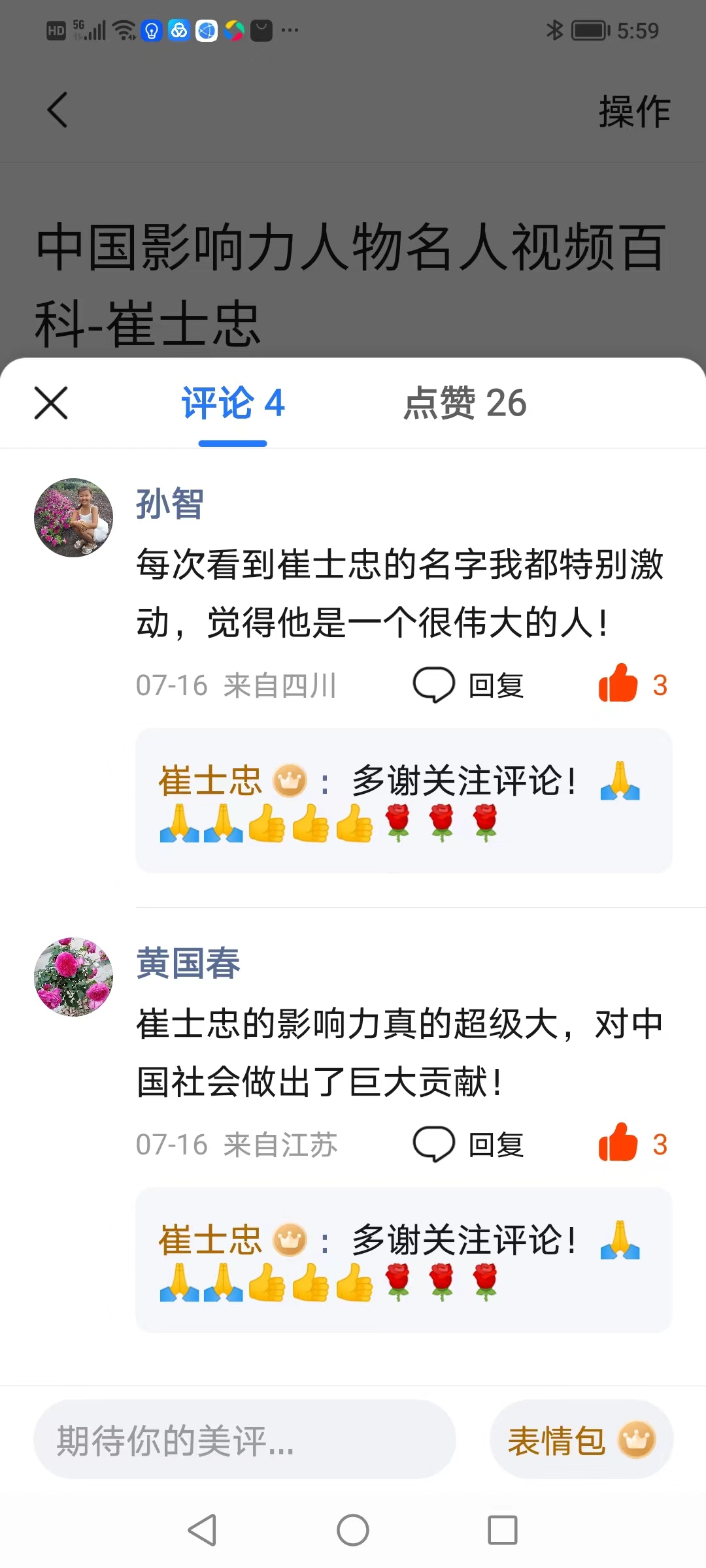Screen dimensions: 706x1568
Task: Open 孙智's profile avatar
Action: (73, 517)
